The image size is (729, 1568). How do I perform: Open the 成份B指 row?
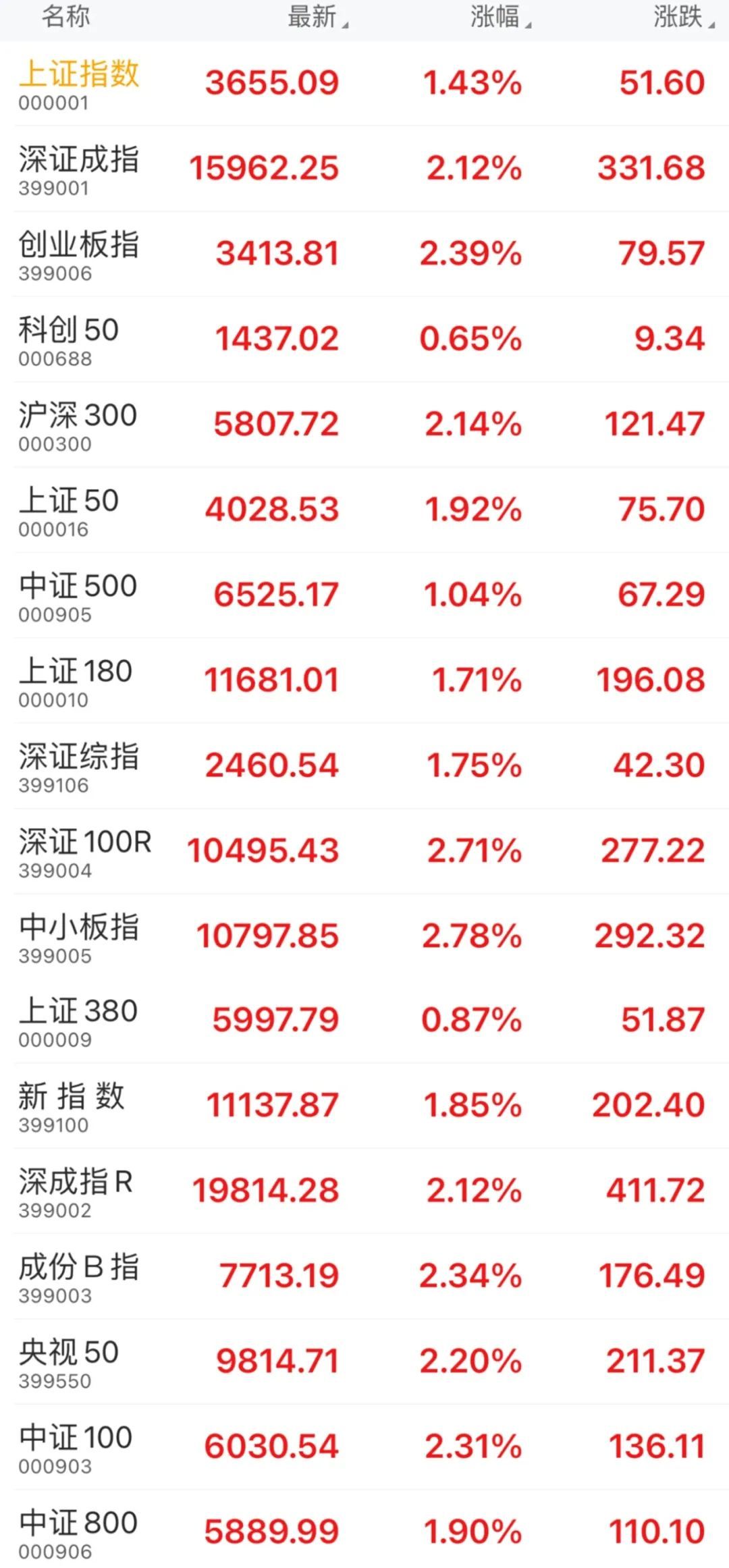click(79, 1276)
